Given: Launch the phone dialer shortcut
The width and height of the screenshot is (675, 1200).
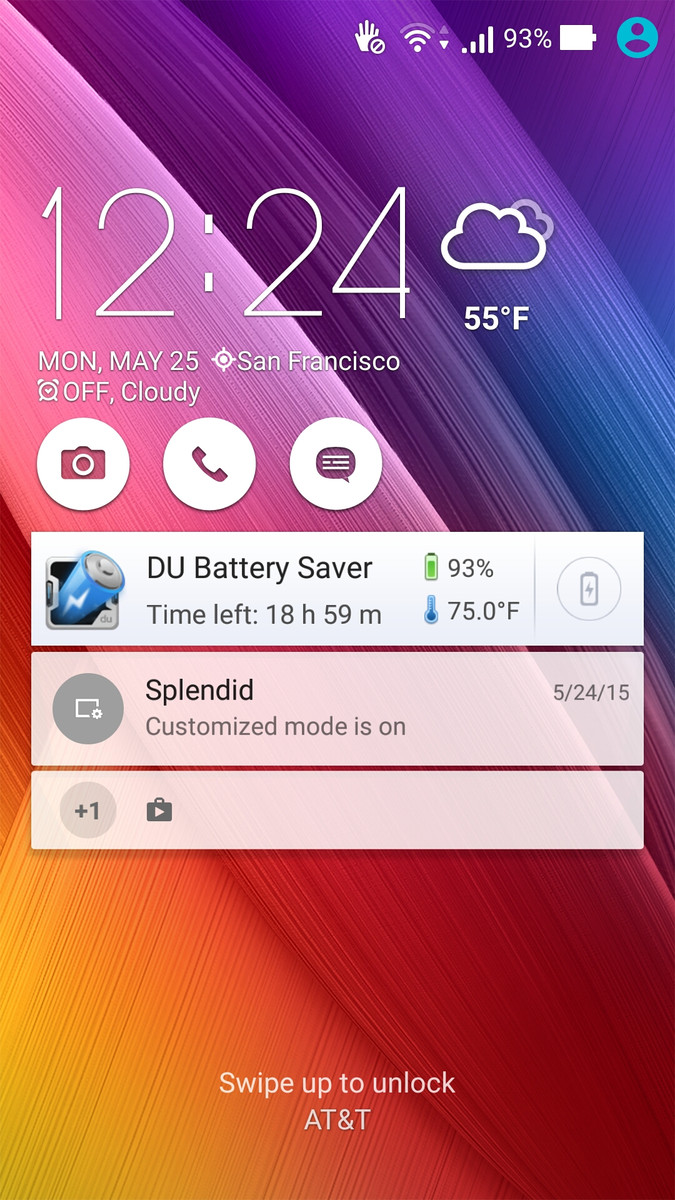Looking at the screenshot, I should click(209, 464).
